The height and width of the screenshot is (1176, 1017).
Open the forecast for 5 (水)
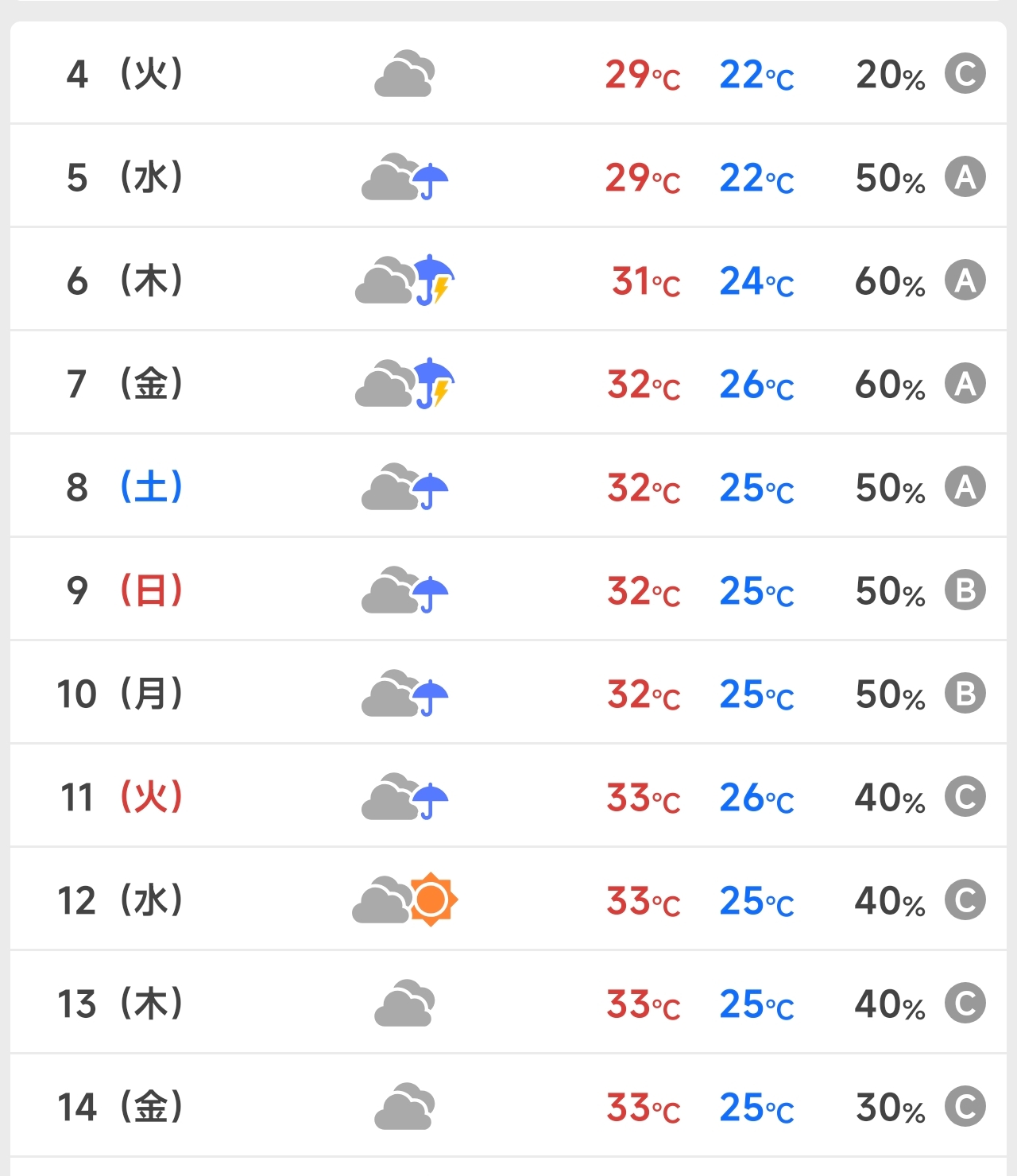click(x=508, y=176)
